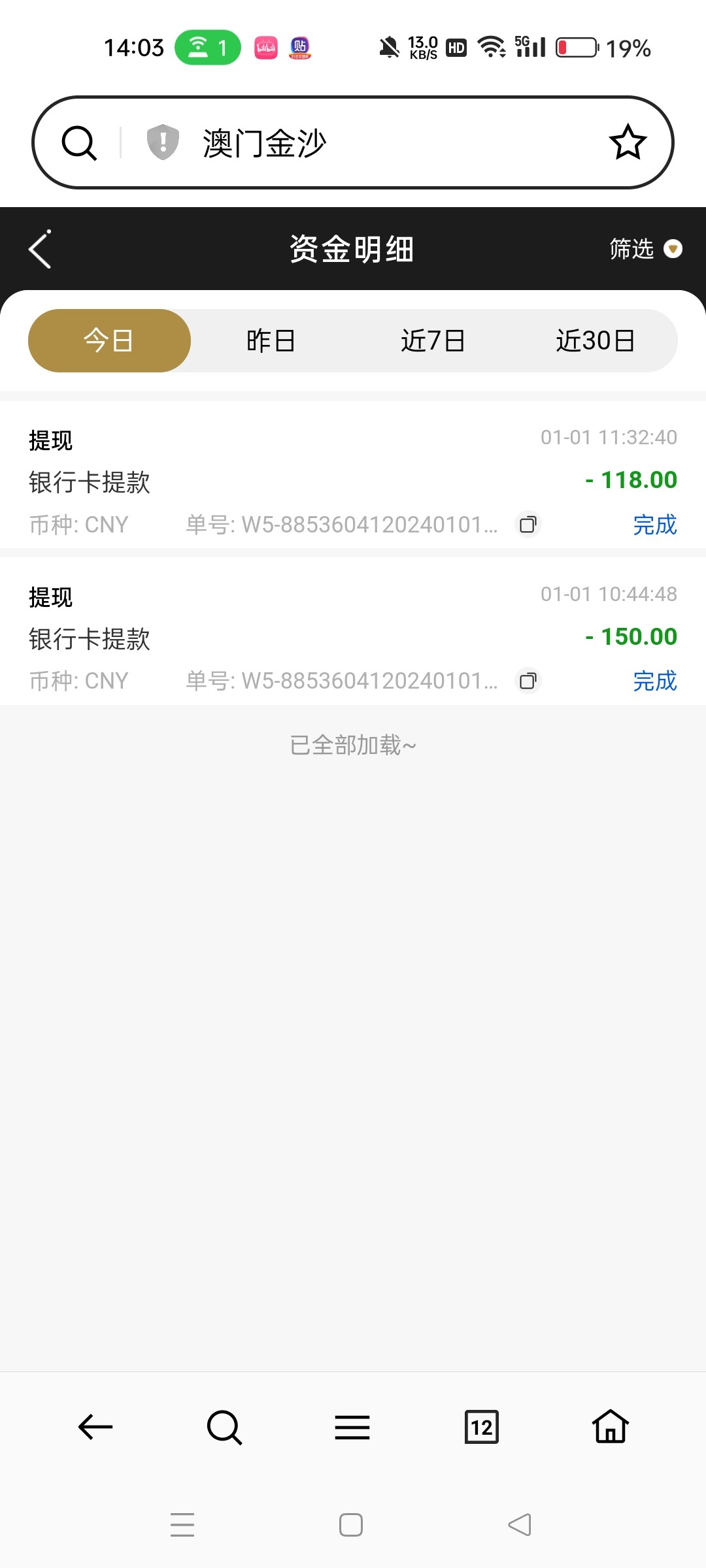Open the 筛选 filter dropdown

[645, 249]
